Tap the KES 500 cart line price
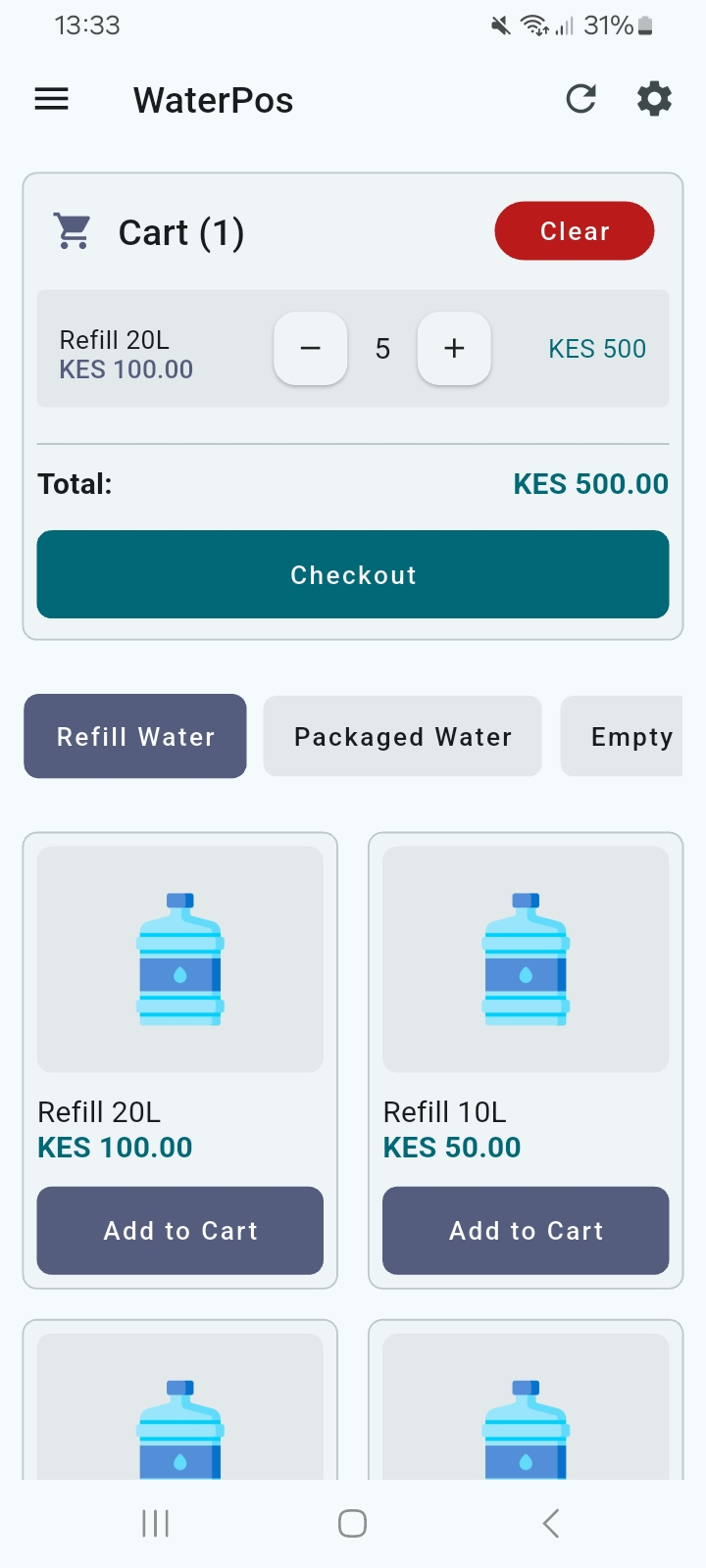706x1568 pixels. pyautogui.click(x=596, y=349)
